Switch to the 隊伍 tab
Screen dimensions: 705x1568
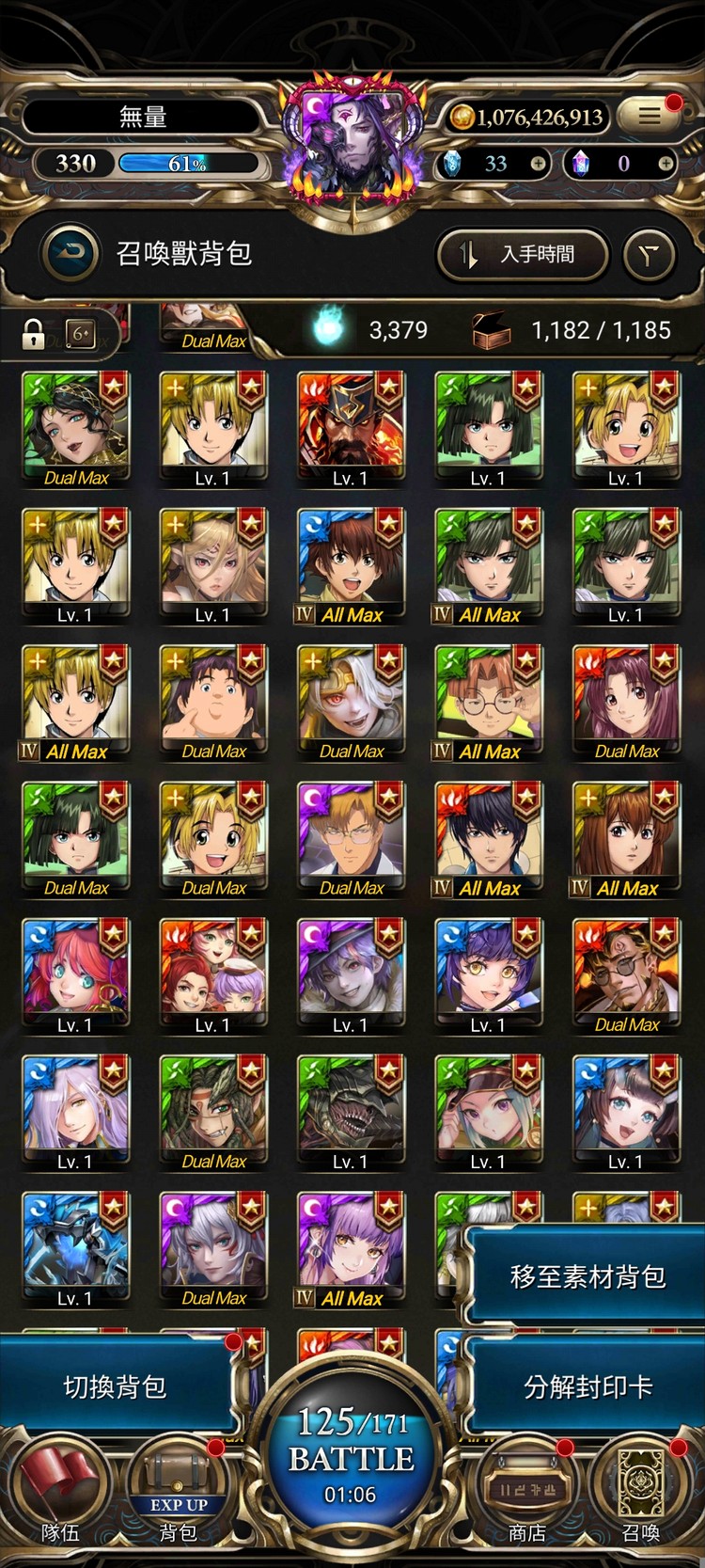tap(60, 1496)
